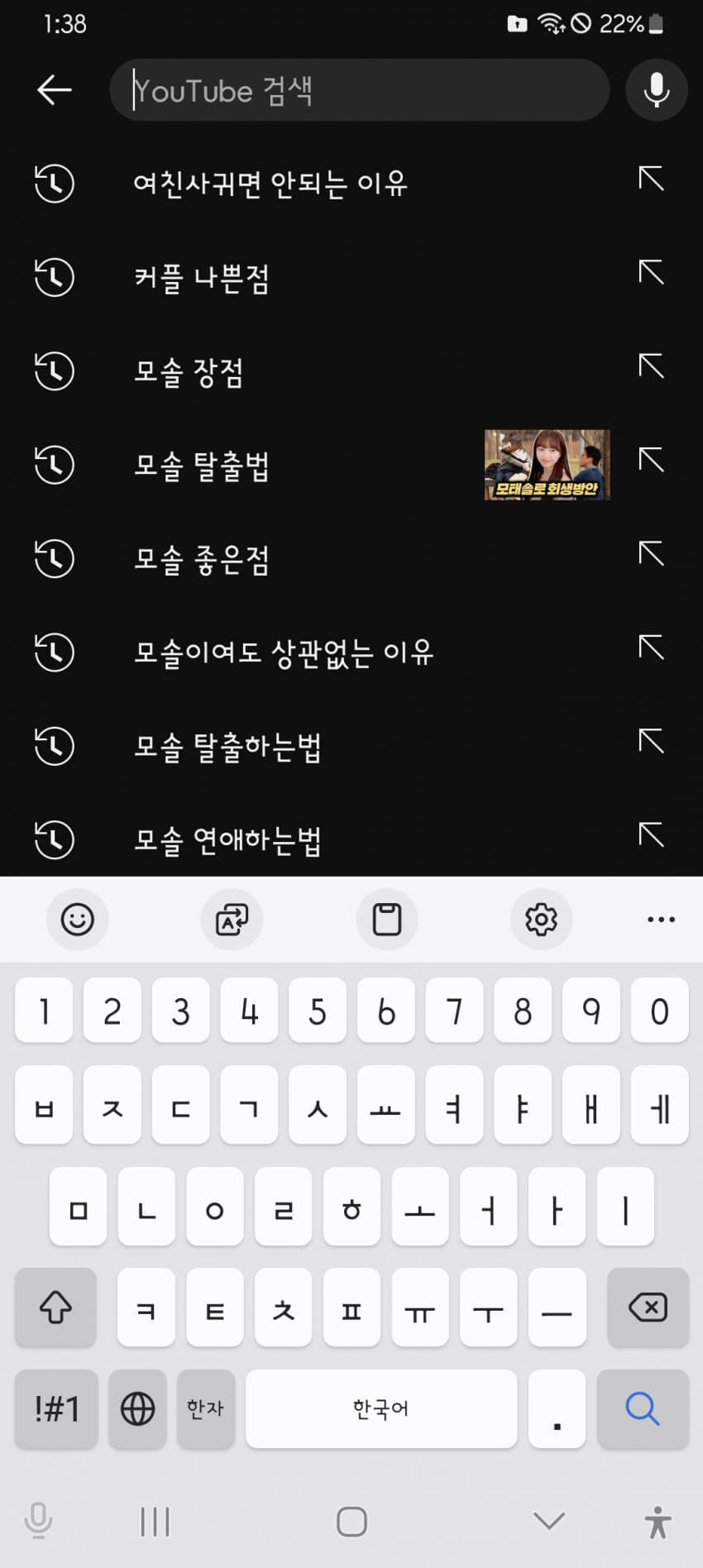Fill search with 모솔 탈출하는법 using arrow
703x1568 pixels.
point(651,741)
